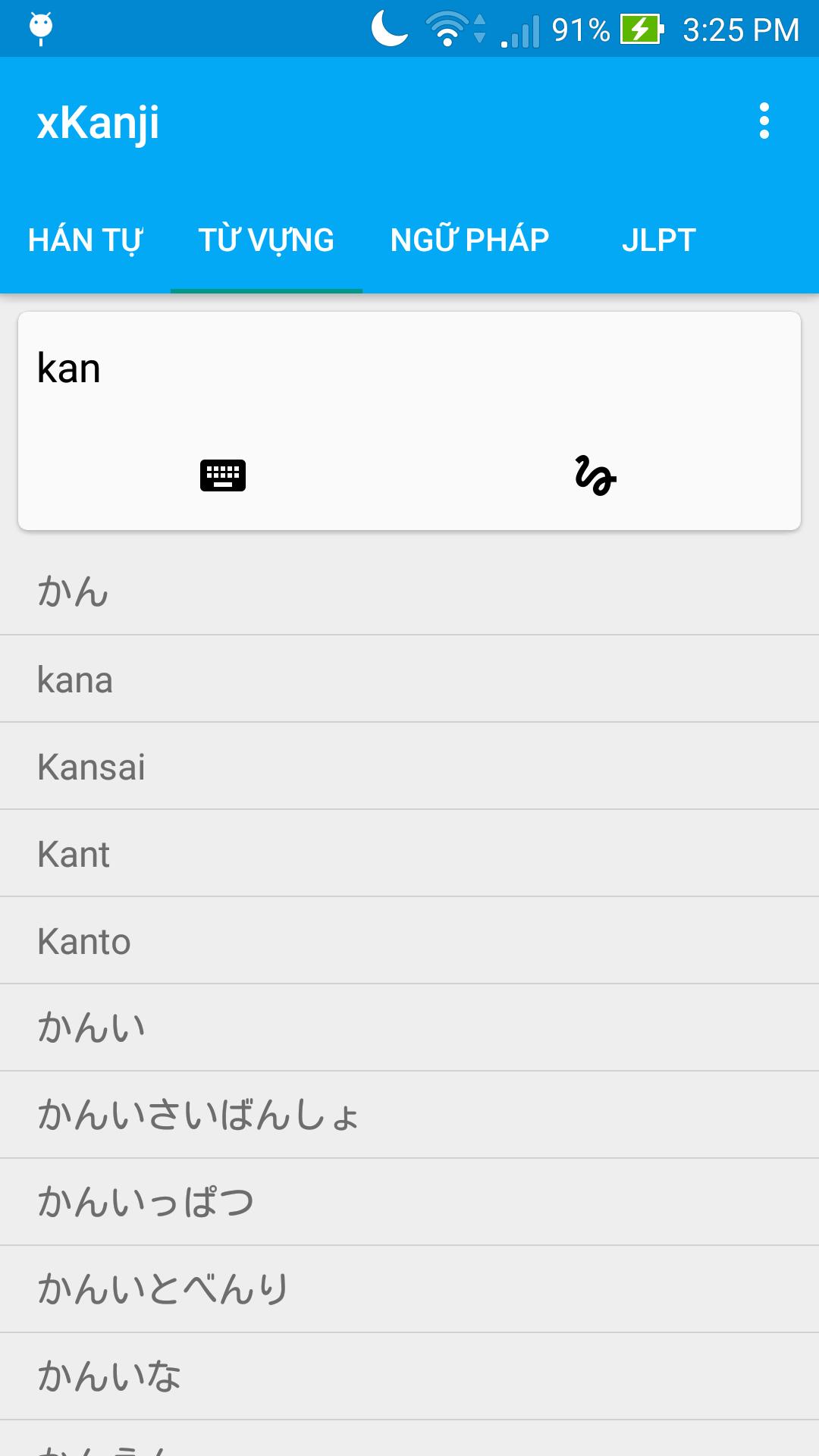The width and height of the screenshot is (819, 1456).
Task: Choose the かんいとべんり suggestion
Action: coord(409,1290)
